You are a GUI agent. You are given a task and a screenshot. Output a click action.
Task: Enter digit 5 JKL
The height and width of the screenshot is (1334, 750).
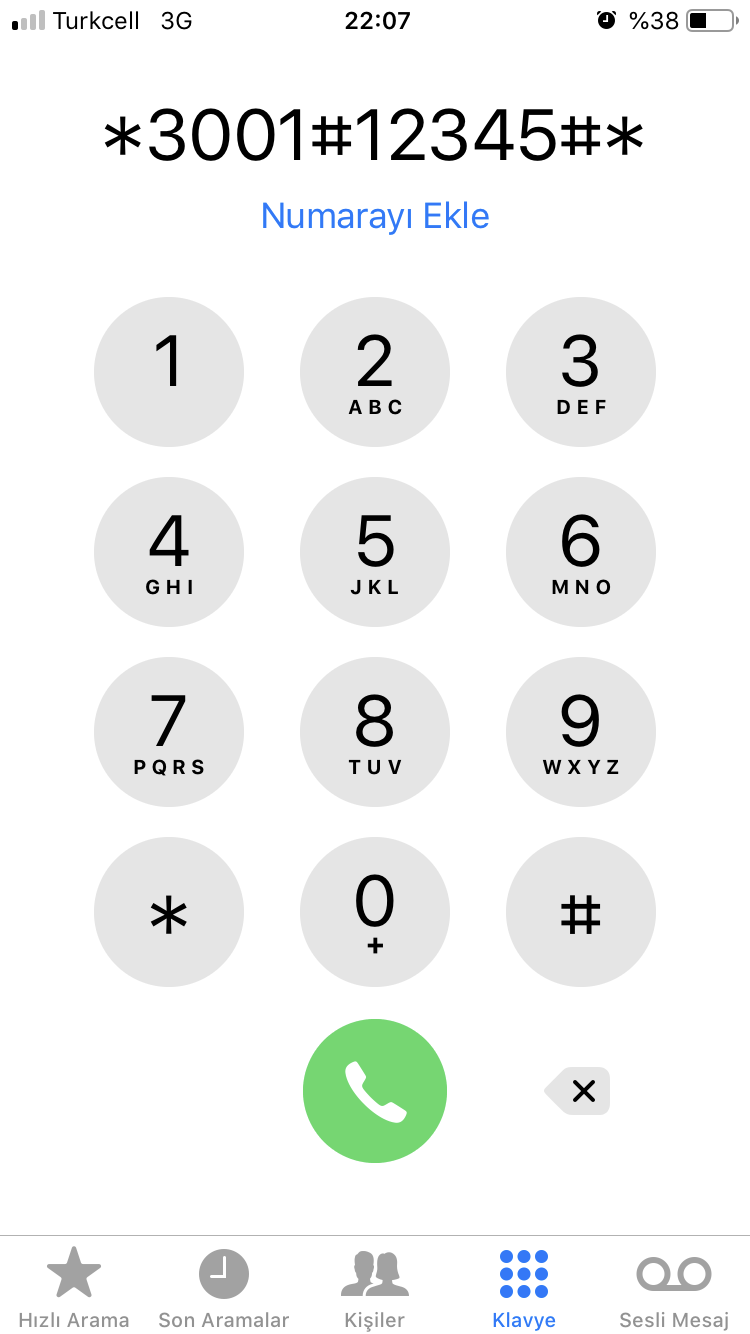tap(375, 552)
